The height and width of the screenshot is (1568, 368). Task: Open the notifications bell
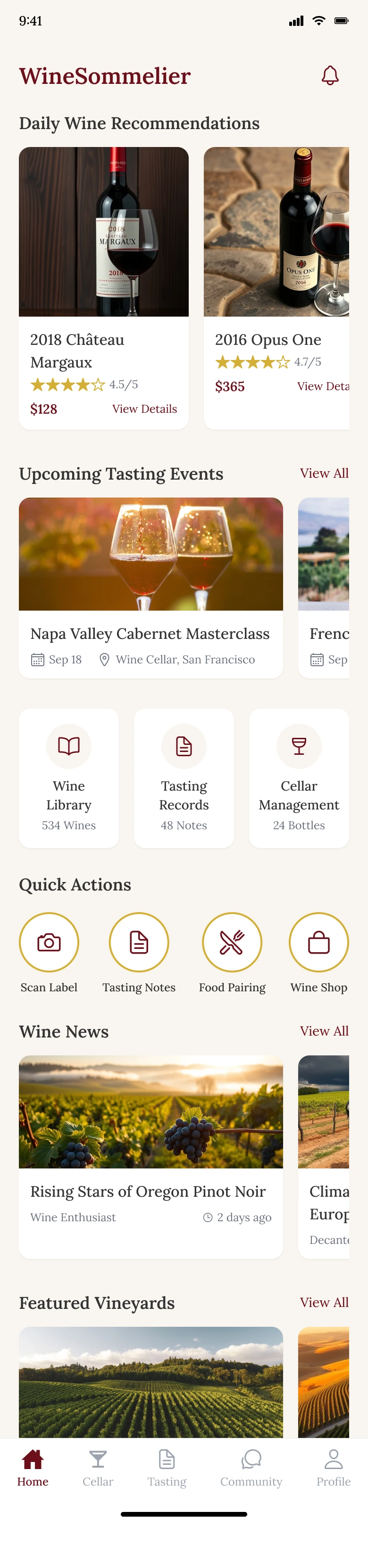tap(330, 75)
